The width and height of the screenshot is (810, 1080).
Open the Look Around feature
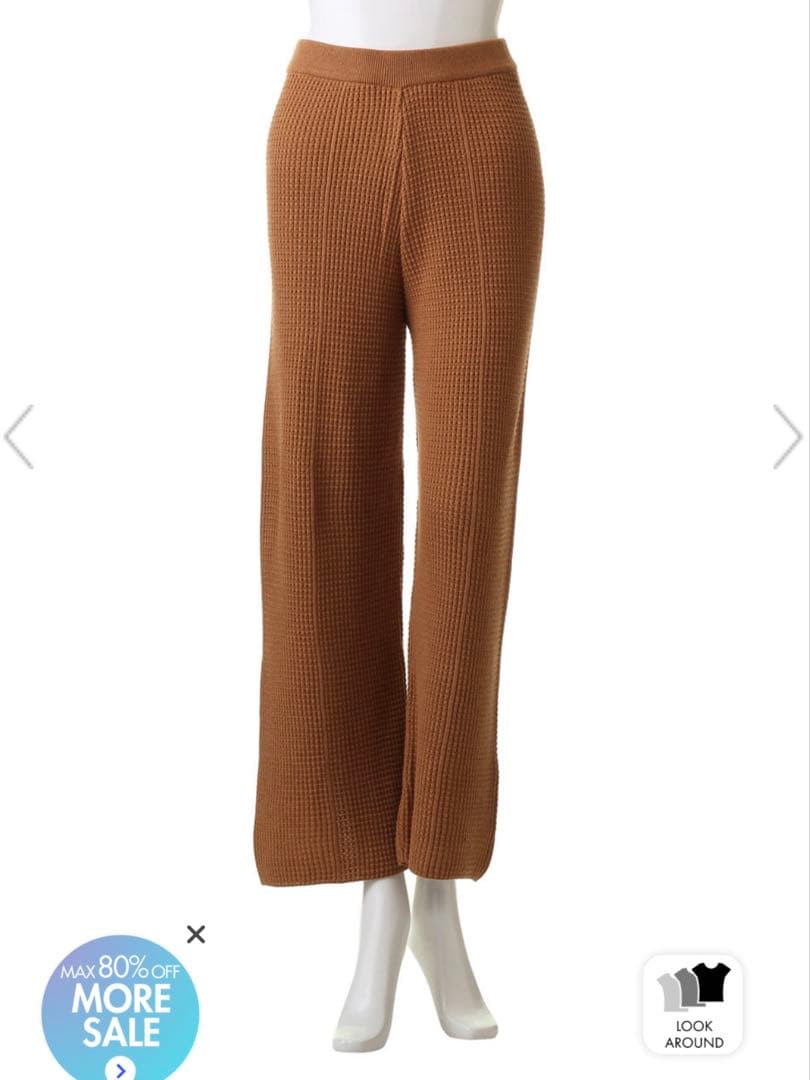(693, 1004)
